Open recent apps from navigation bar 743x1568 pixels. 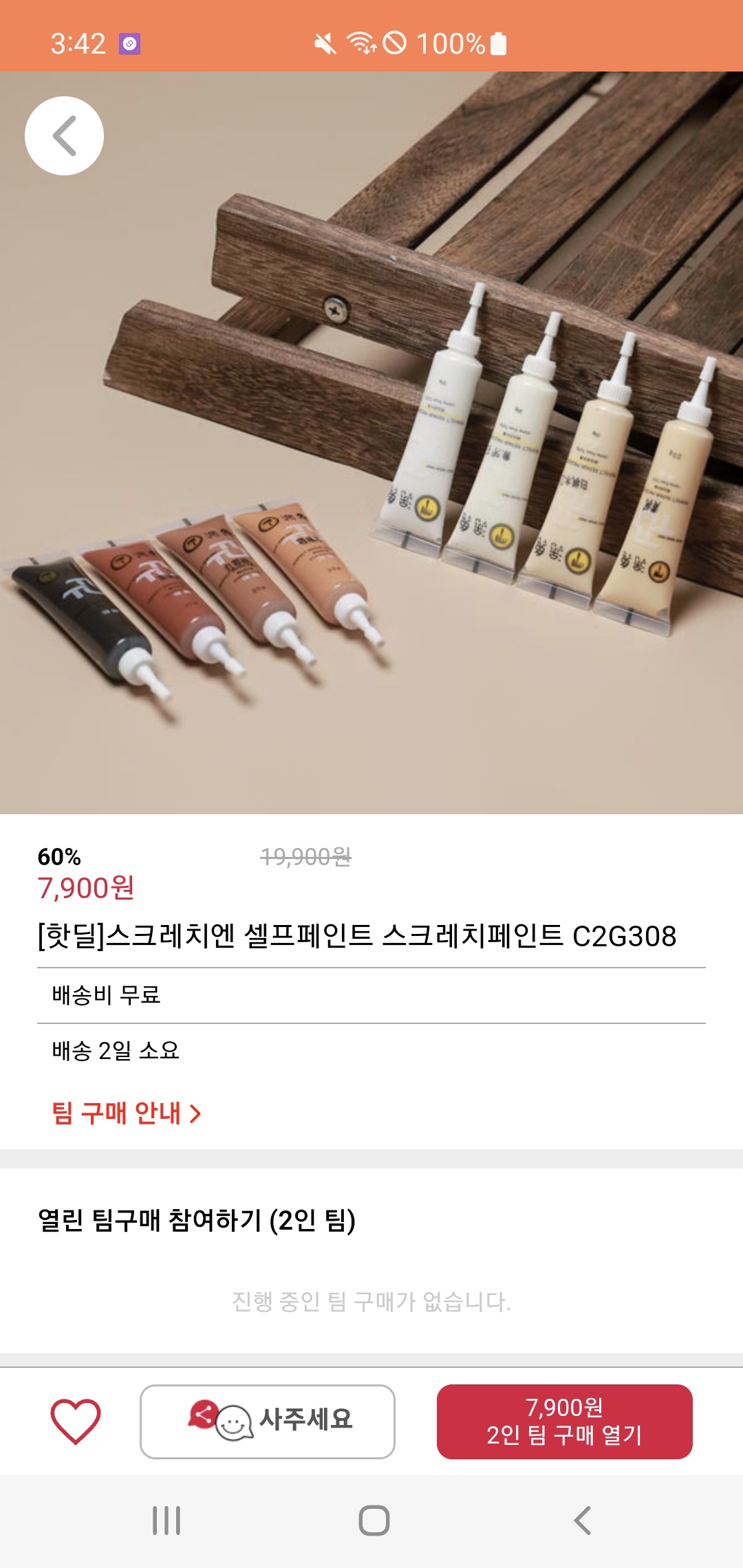(x=166, y=1521)
